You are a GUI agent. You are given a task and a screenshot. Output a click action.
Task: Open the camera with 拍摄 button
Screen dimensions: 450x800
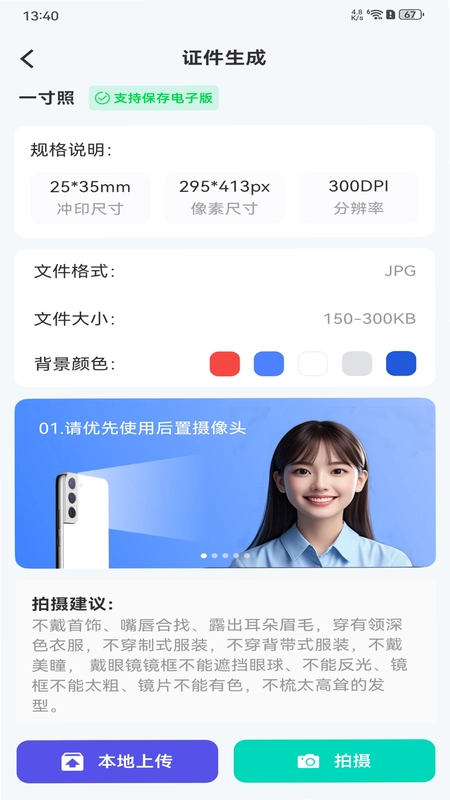335,761
